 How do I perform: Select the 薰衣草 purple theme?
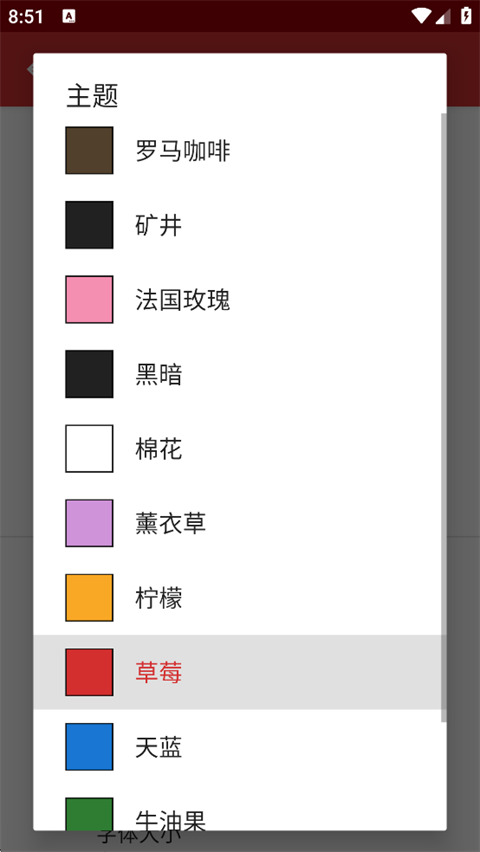(240, 523)
